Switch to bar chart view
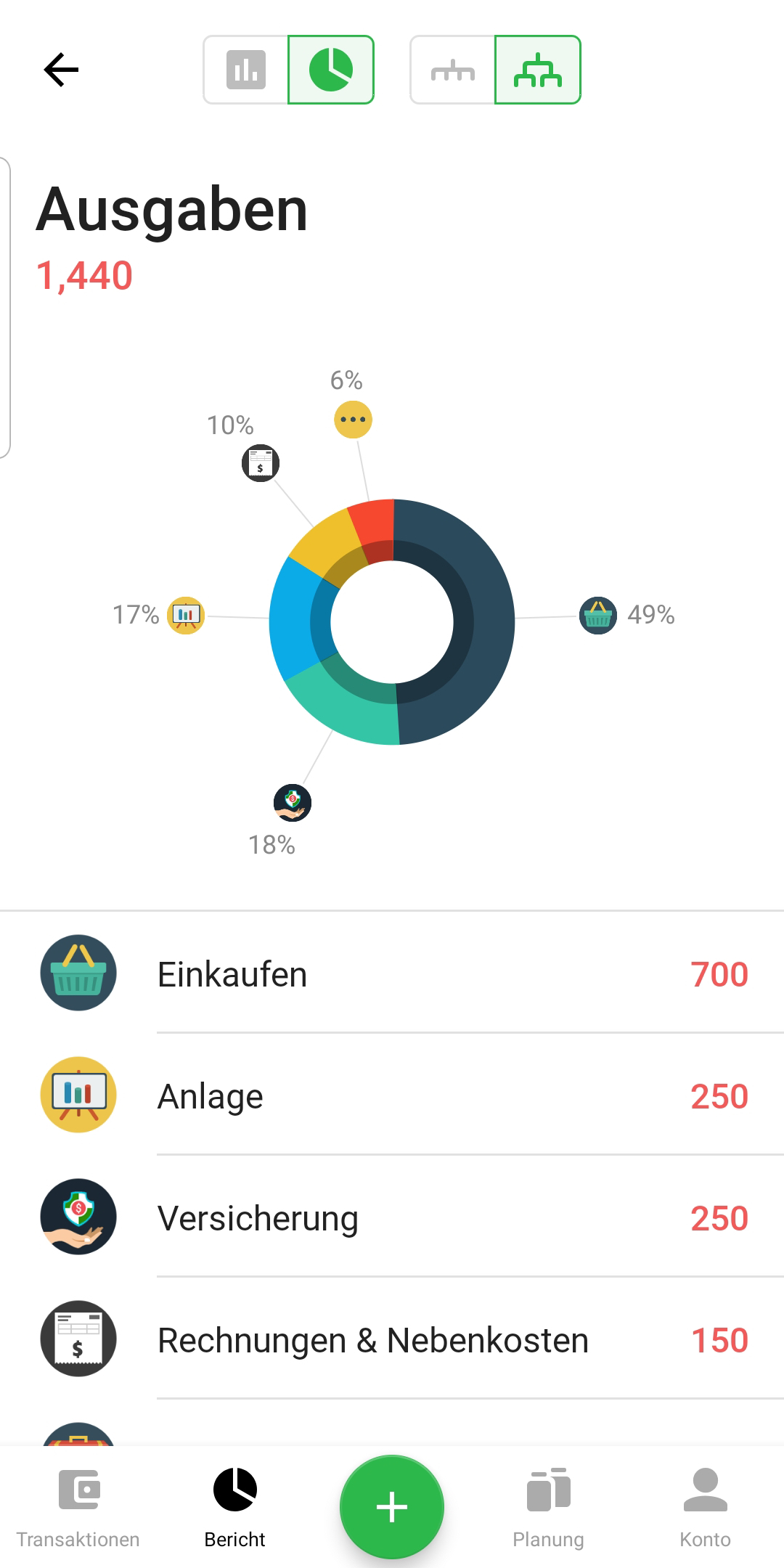784x1568 pixels. (246, 70)
